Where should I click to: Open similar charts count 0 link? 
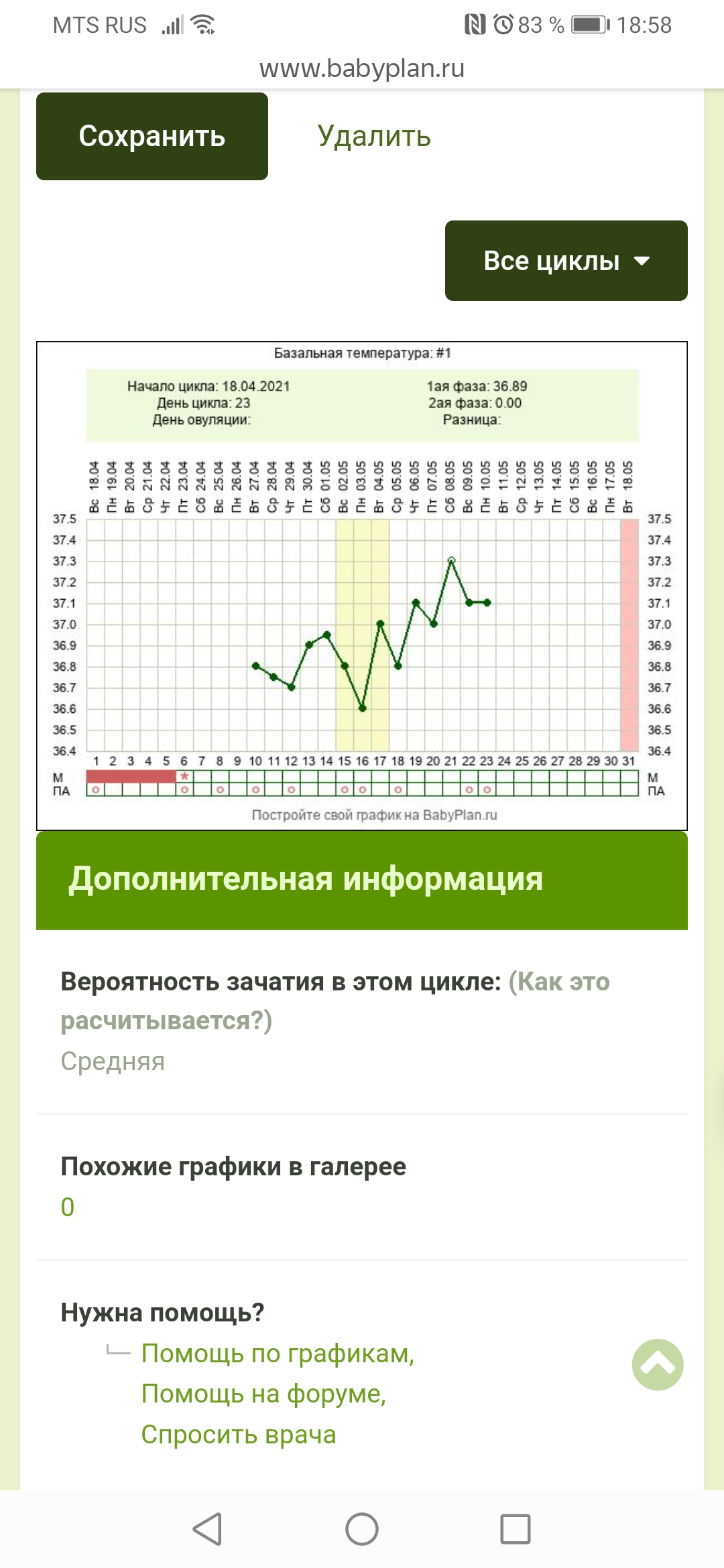click(x=68, y=1207)
